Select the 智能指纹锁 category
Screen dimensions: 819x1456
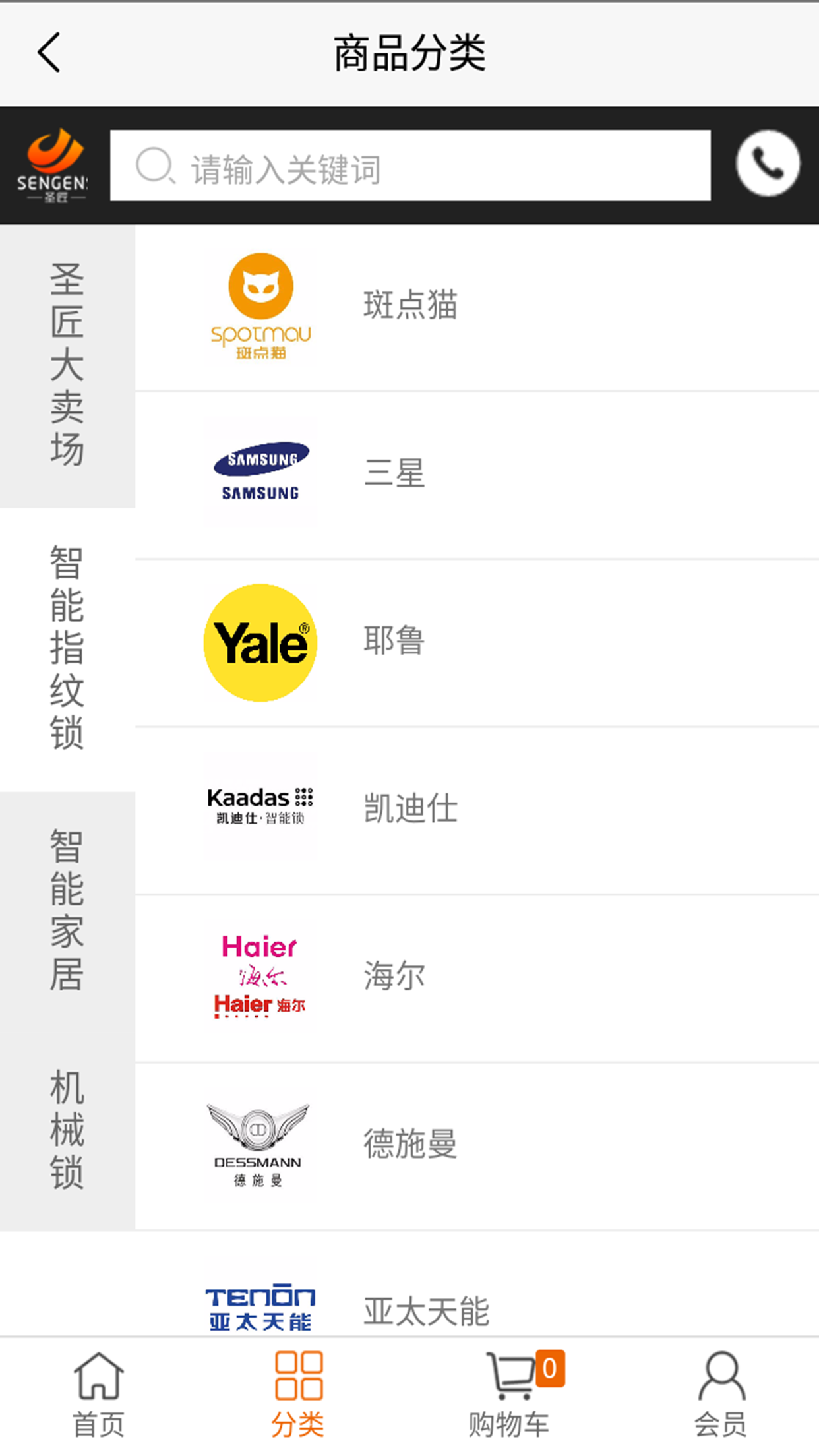coord(67,650)
